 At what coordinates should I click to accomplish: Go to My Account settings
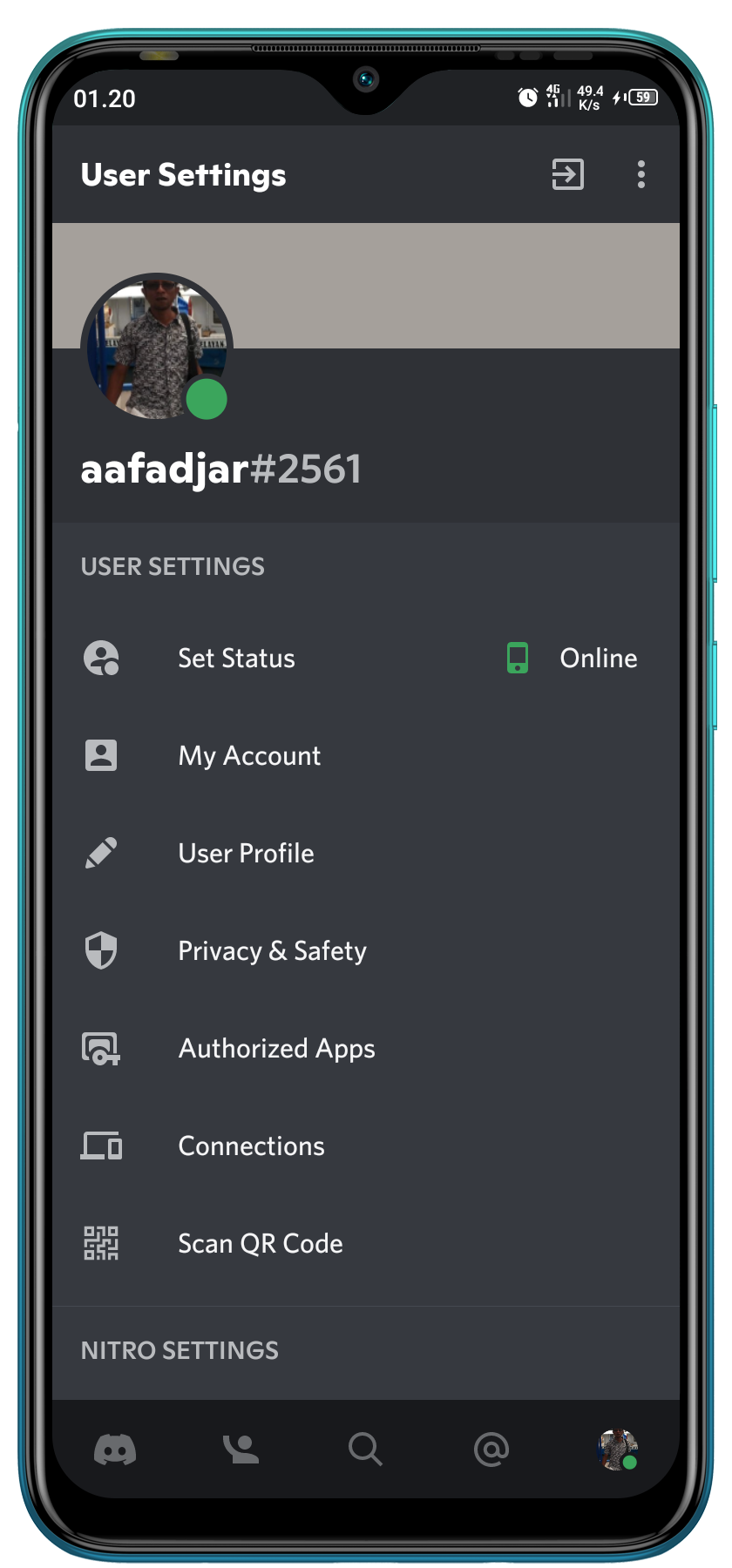tap(249, 756)
